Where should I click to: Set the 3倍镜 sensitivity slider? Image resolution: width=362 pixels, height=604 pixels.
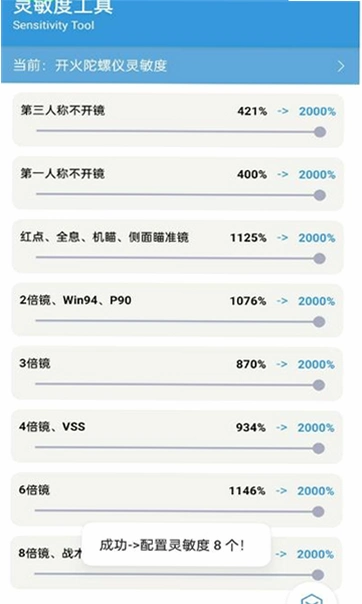tap(180, 384)
